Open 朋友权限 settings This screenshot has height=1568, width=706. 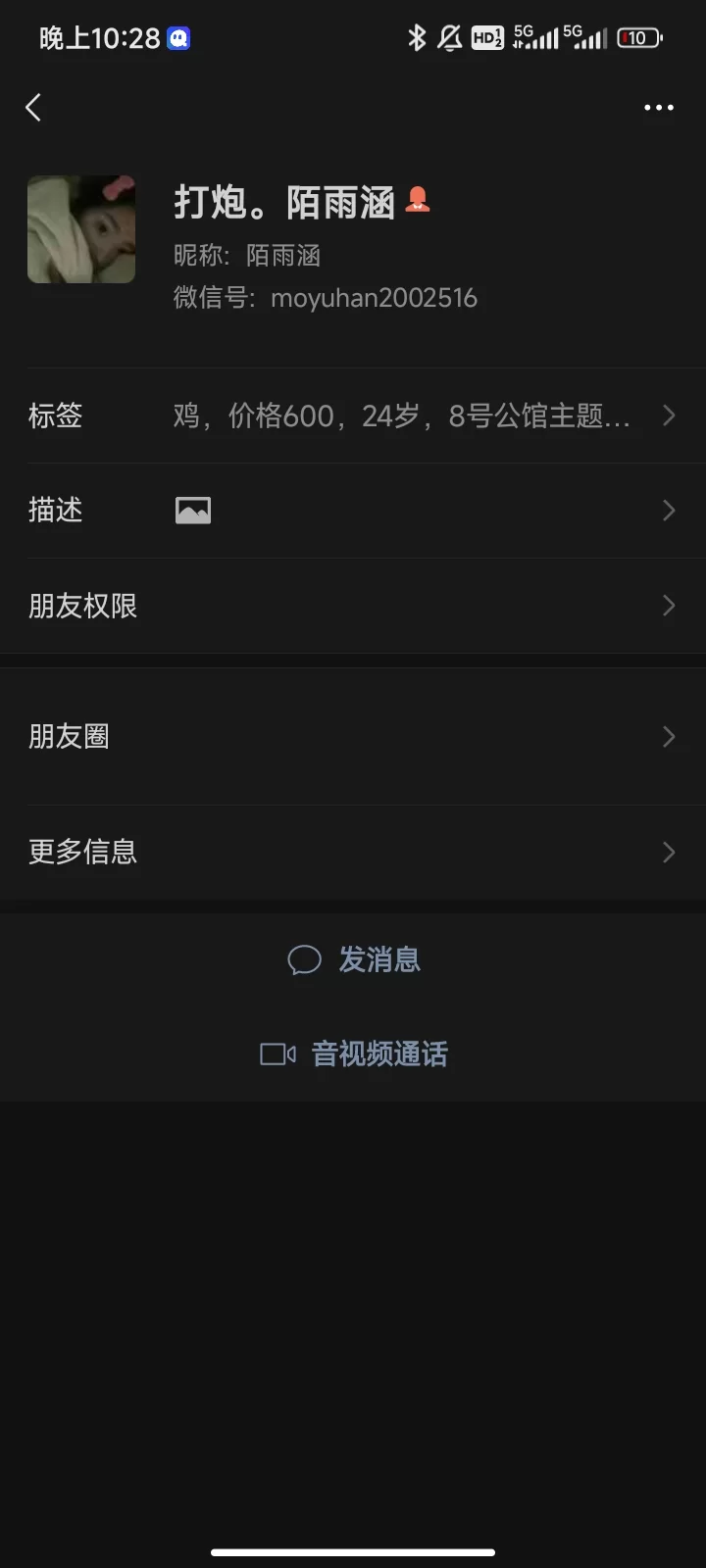(353, 606)
